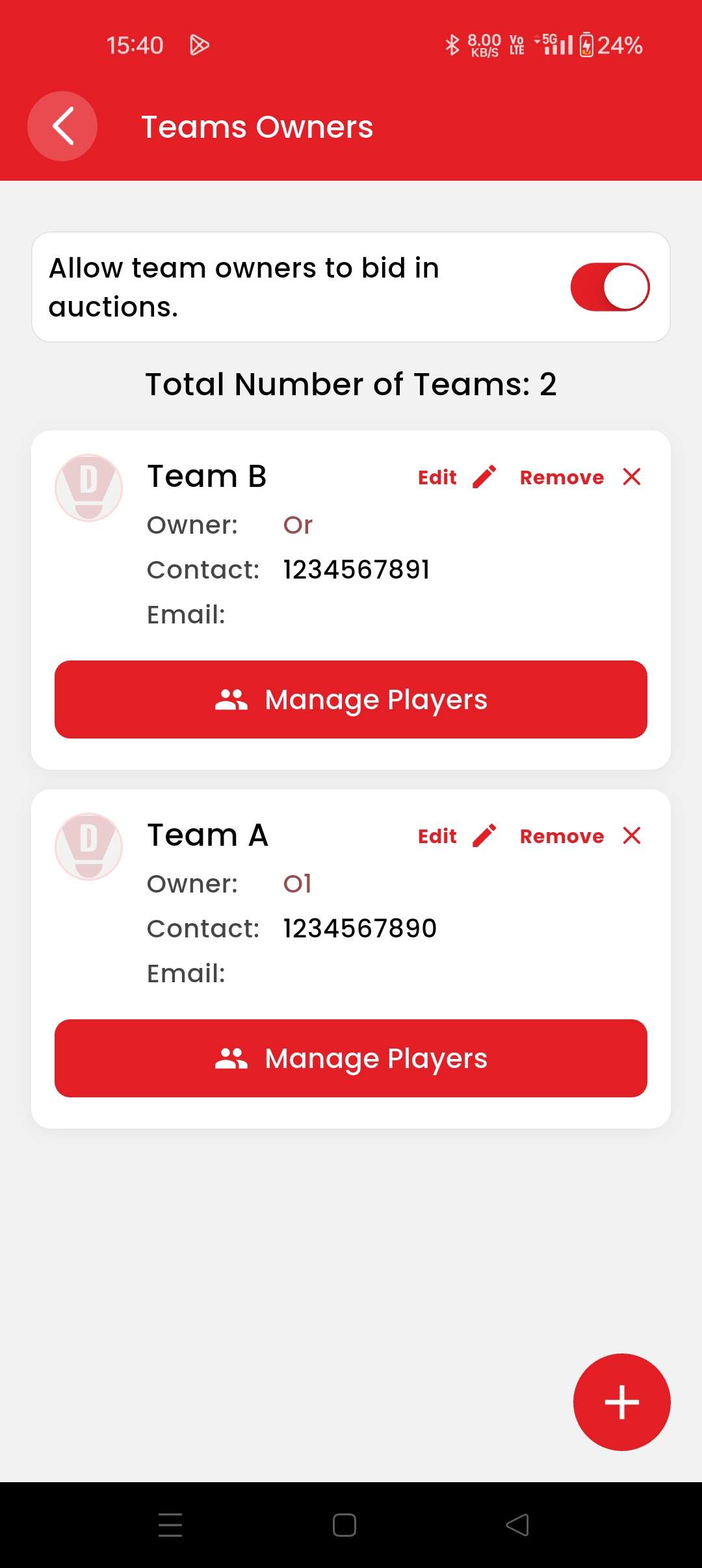Open recent apps from the navigation bar
Viewport: 702px width, 1568px height.
(x=170, y=1525)
